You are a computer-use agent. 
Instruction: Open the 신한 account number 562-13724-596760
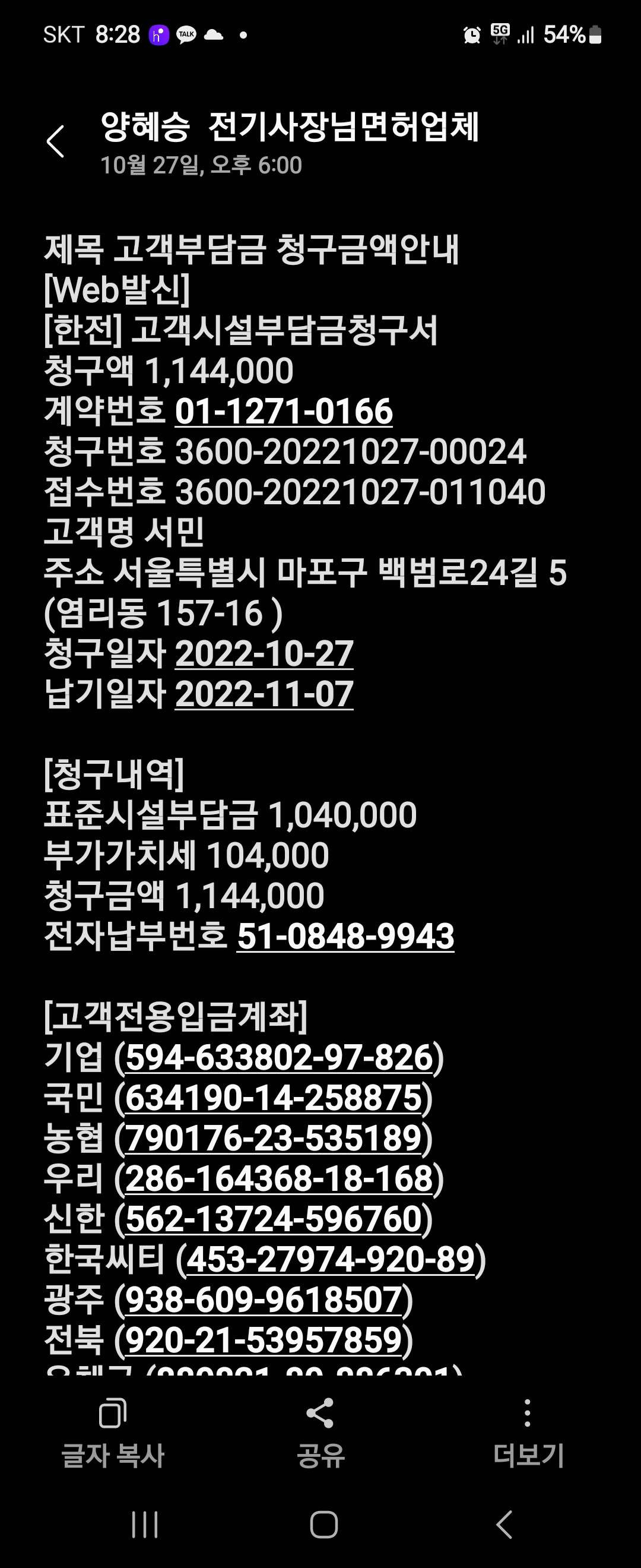[x=274, y=1219]
